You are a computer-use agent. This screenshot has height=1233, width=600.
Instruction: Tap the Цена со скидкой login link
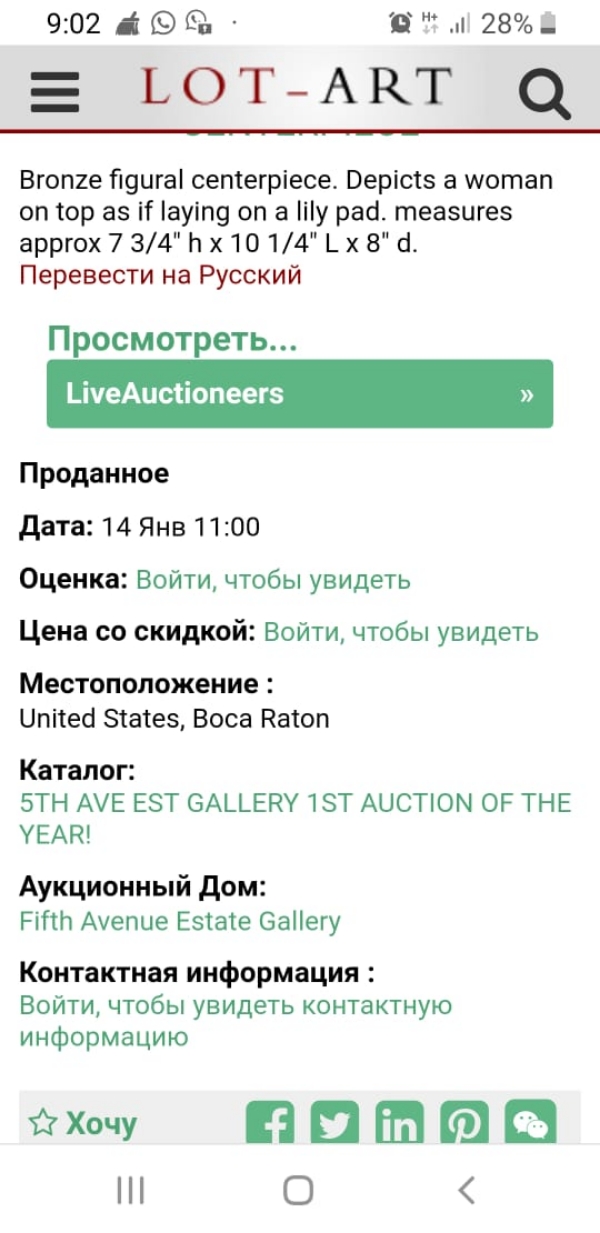401,631
